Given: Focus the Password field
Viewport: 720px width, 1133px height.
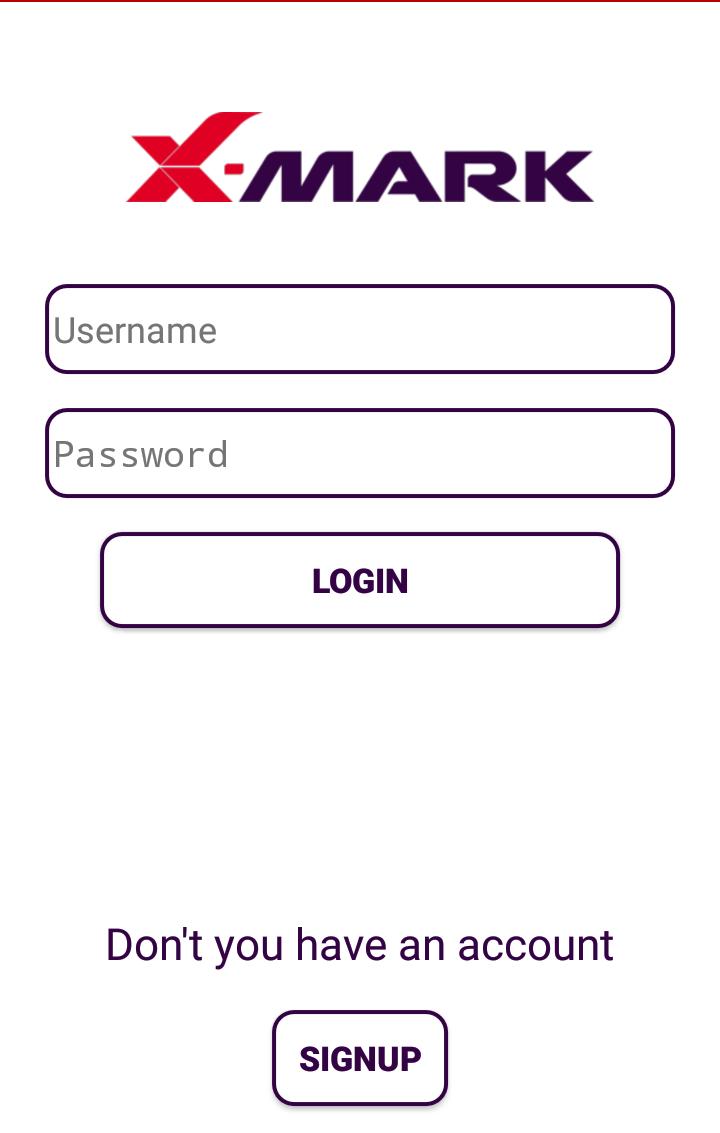Looking at the screenshot, I should [x=360, y=453].
